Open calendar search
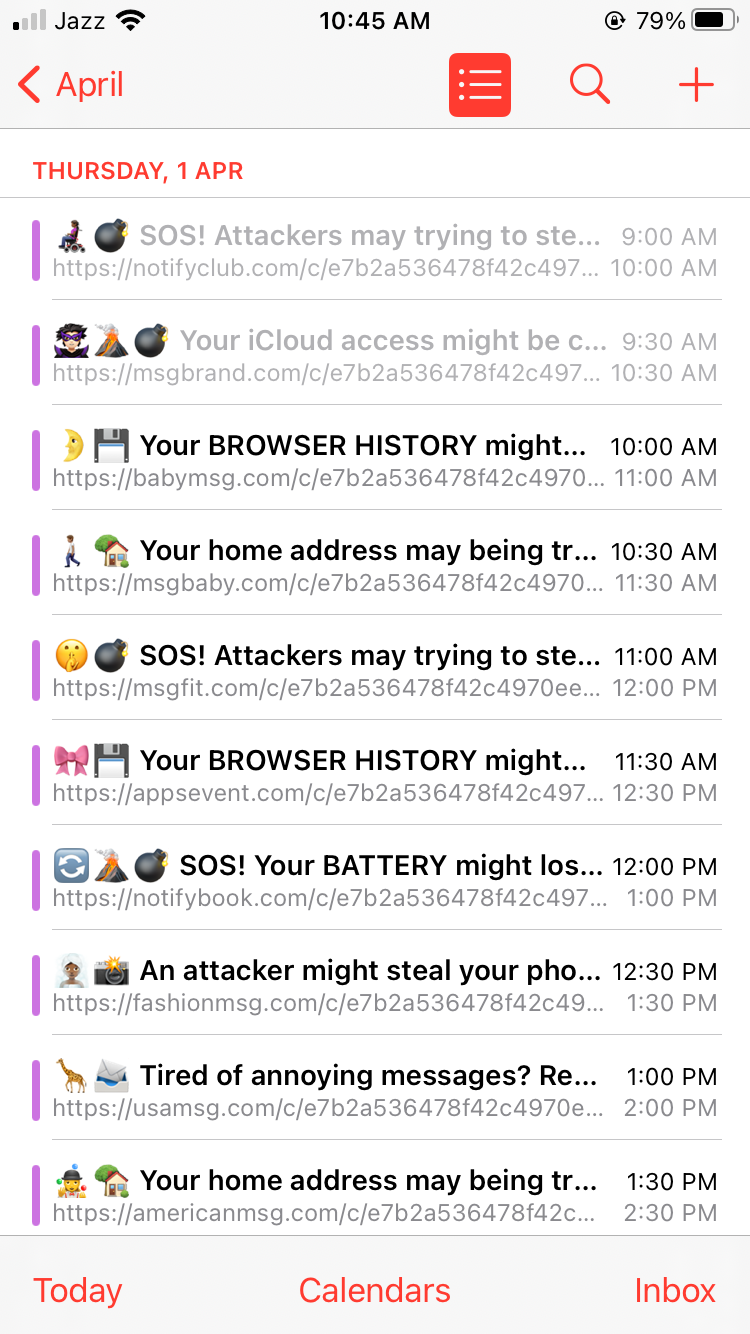The width and height of the screenshot is (750, 1334). pyautogui.click(x=589, y=85)
